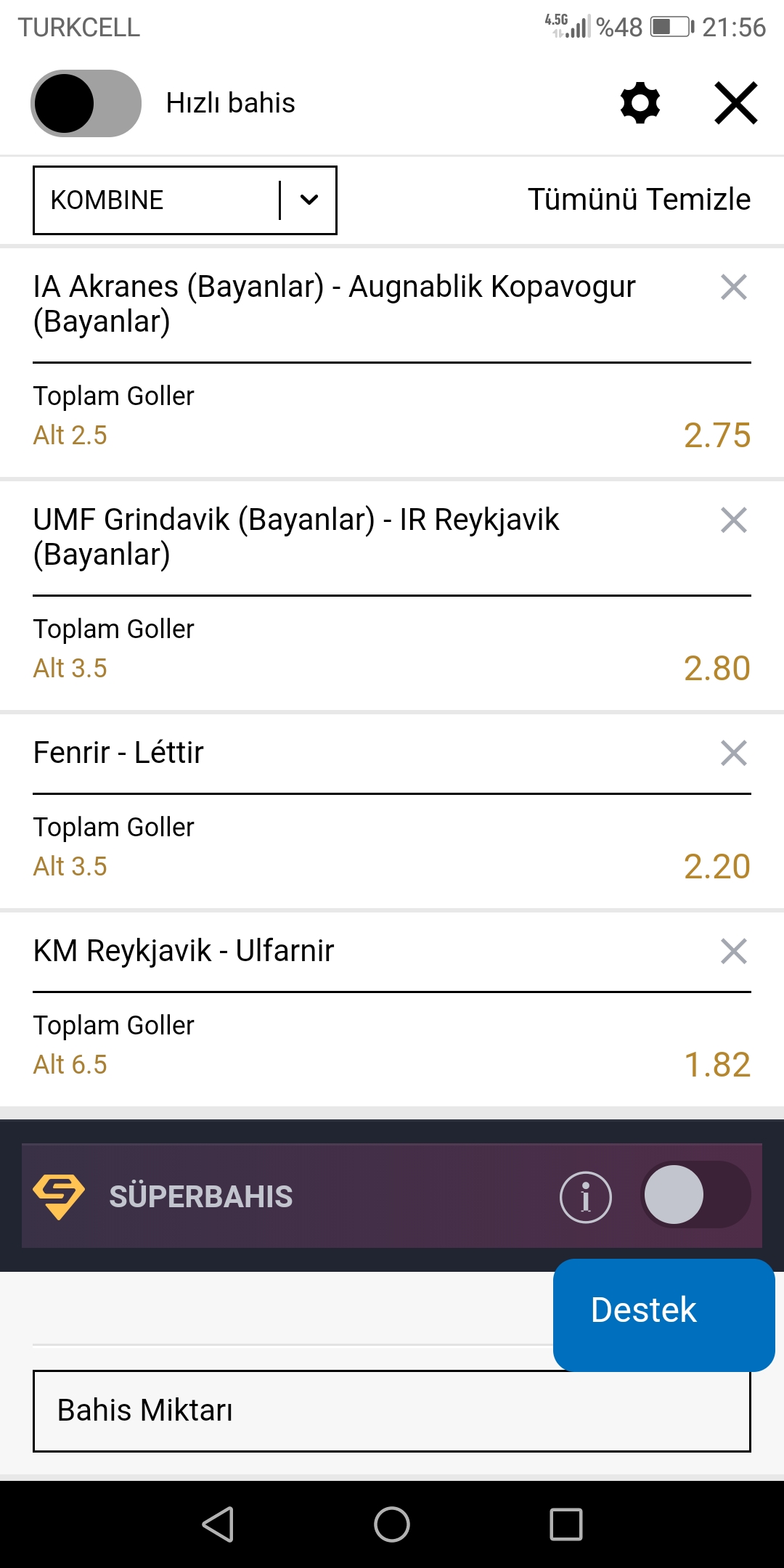This screenshot has width=784, height=1568.
Task: Remove the IA Akranes match selection
Action: pyautogui.click(x=734, y=287)
